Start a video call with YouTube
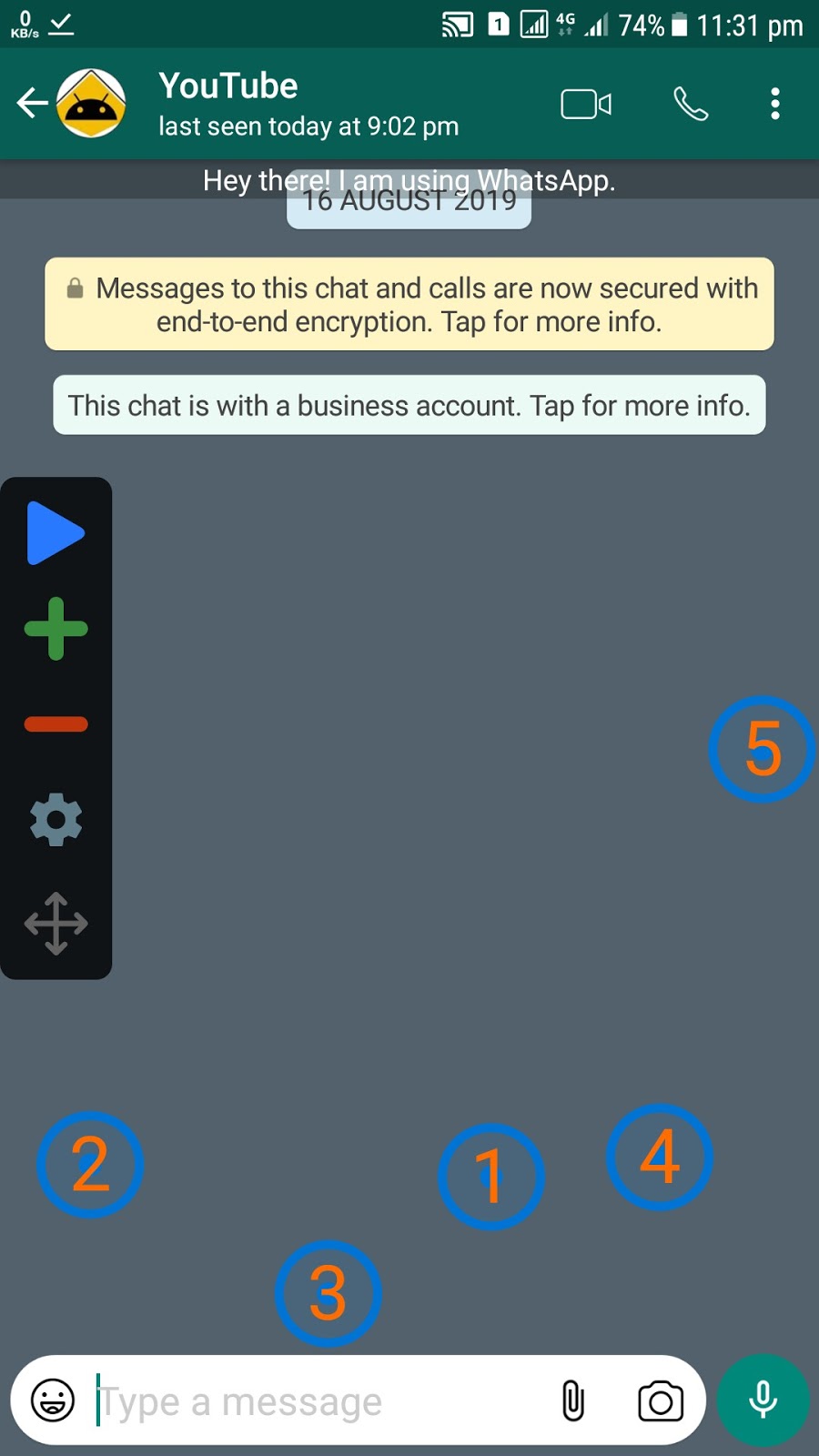This screenshot has height=1456, width=819. click(585, 104)
